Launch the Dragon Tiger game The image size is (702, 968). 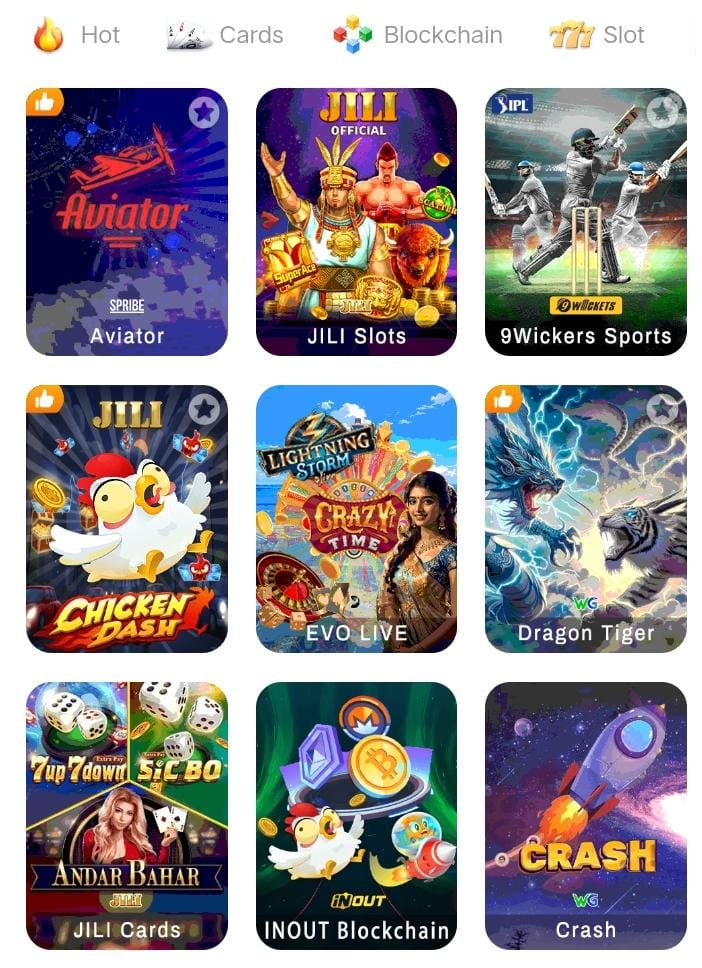point(585,519)
